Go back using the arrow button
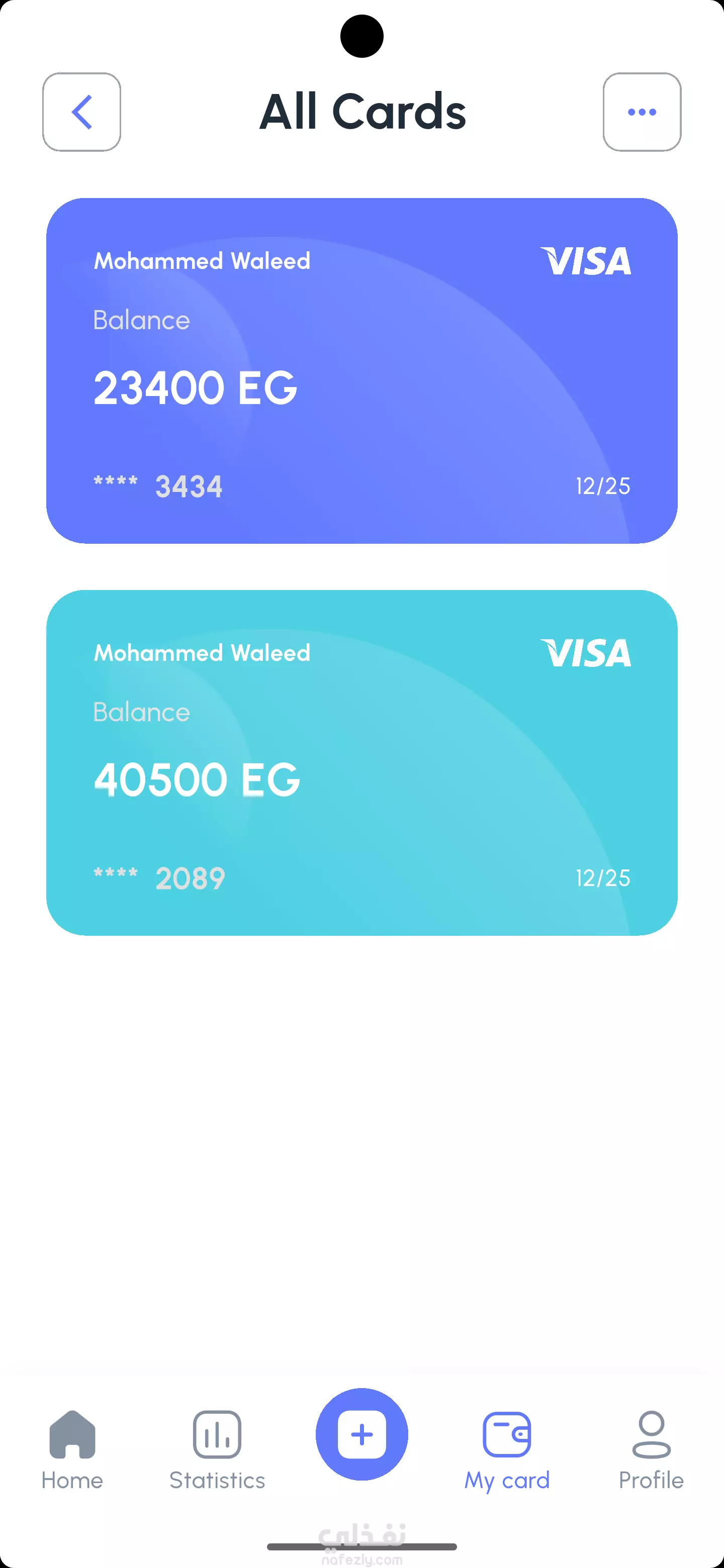Viewport: 724px width, 1568px height. (81, 112)
